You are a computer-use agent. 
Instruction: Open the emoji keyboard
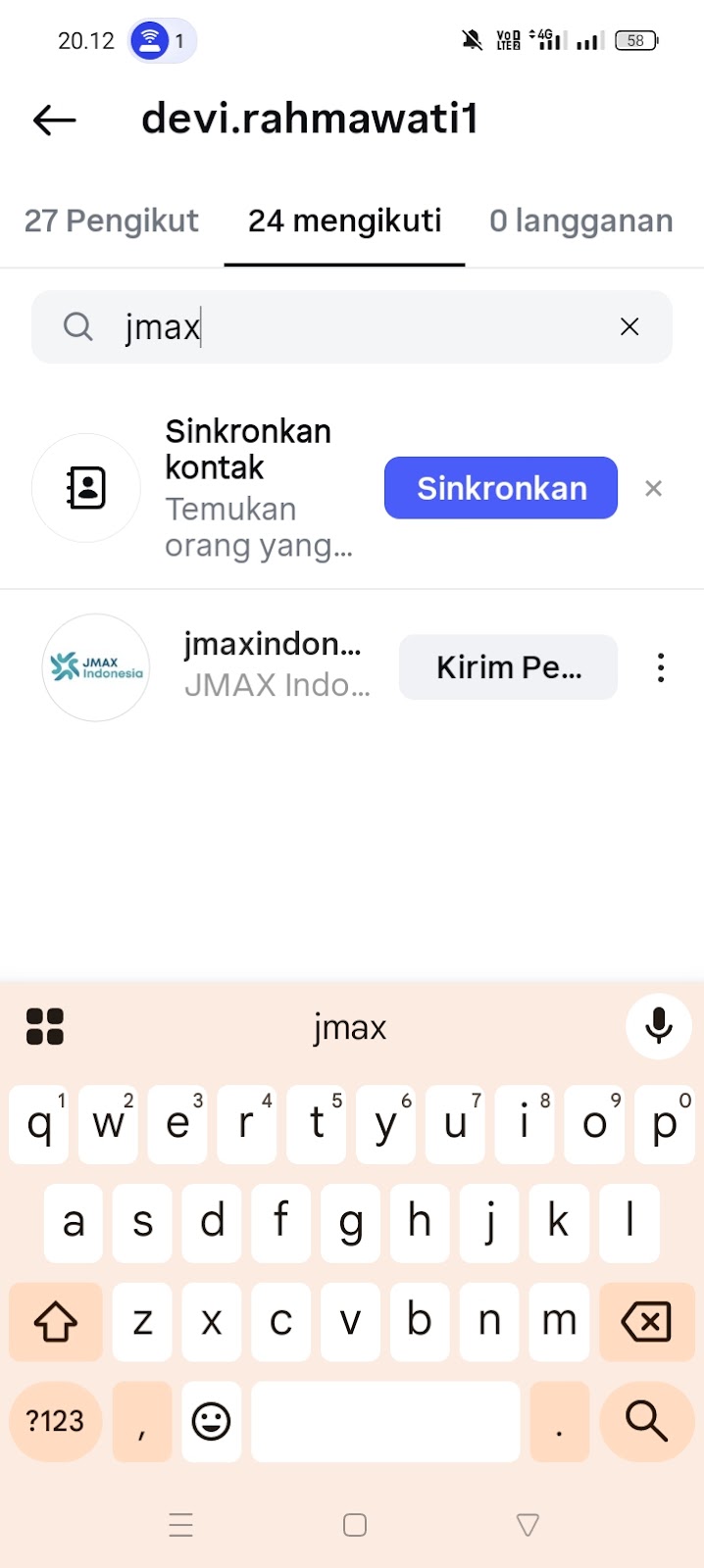(x=211, y=1420)
